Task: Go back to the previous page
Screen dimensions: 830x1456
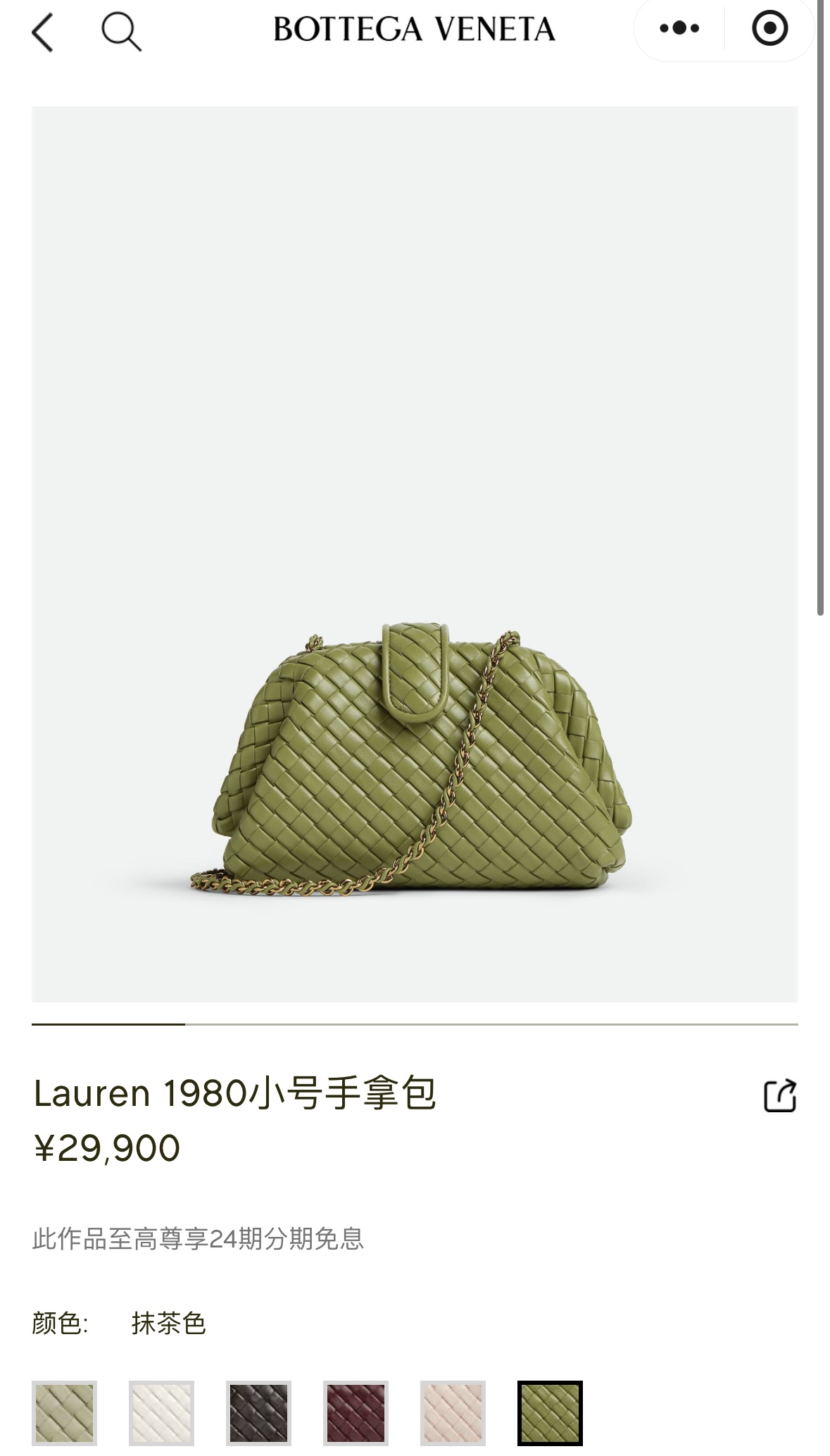Action: point(43,32)
